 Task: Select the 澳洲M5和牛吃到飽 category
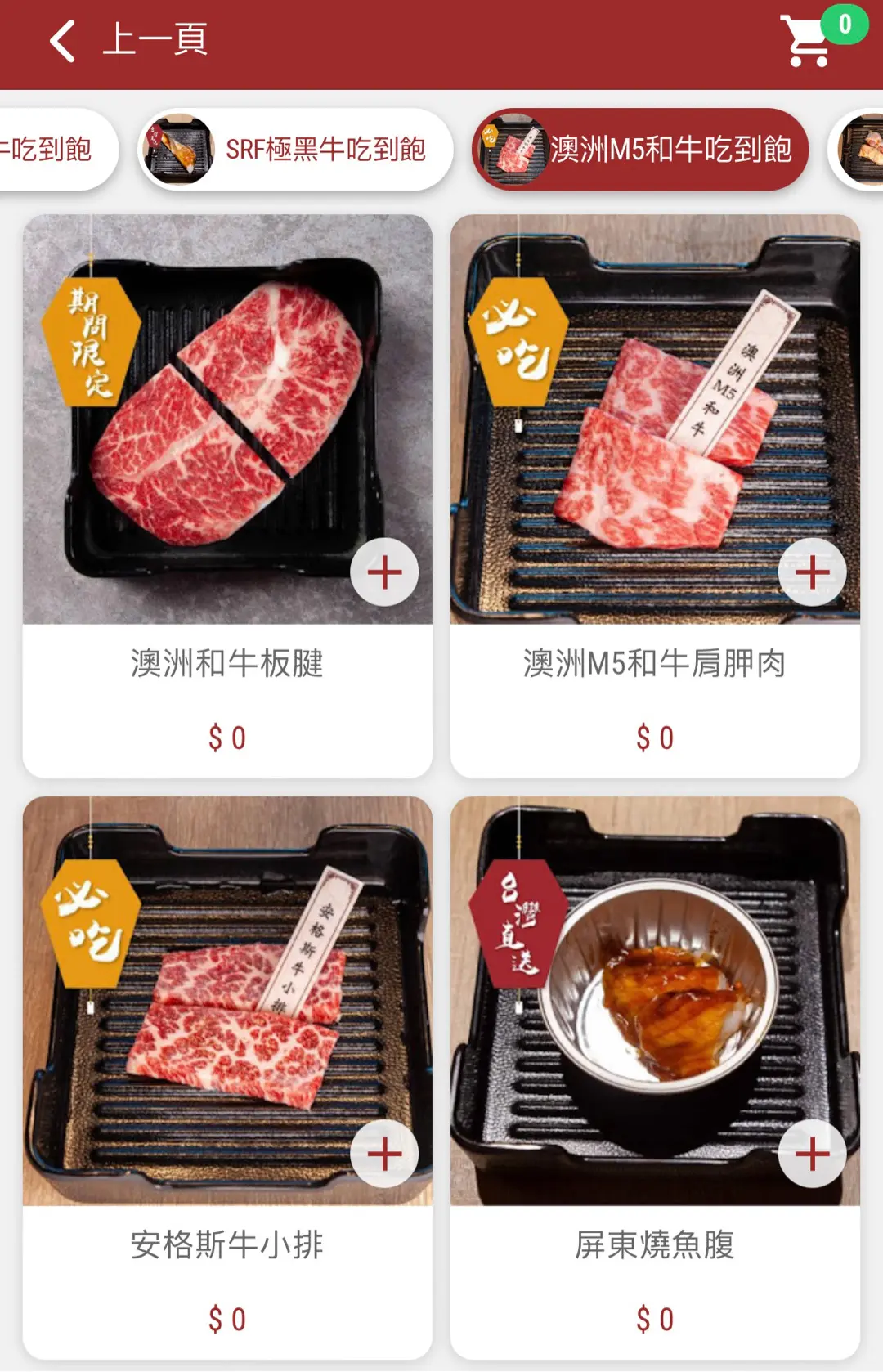[x=640, y=150]
